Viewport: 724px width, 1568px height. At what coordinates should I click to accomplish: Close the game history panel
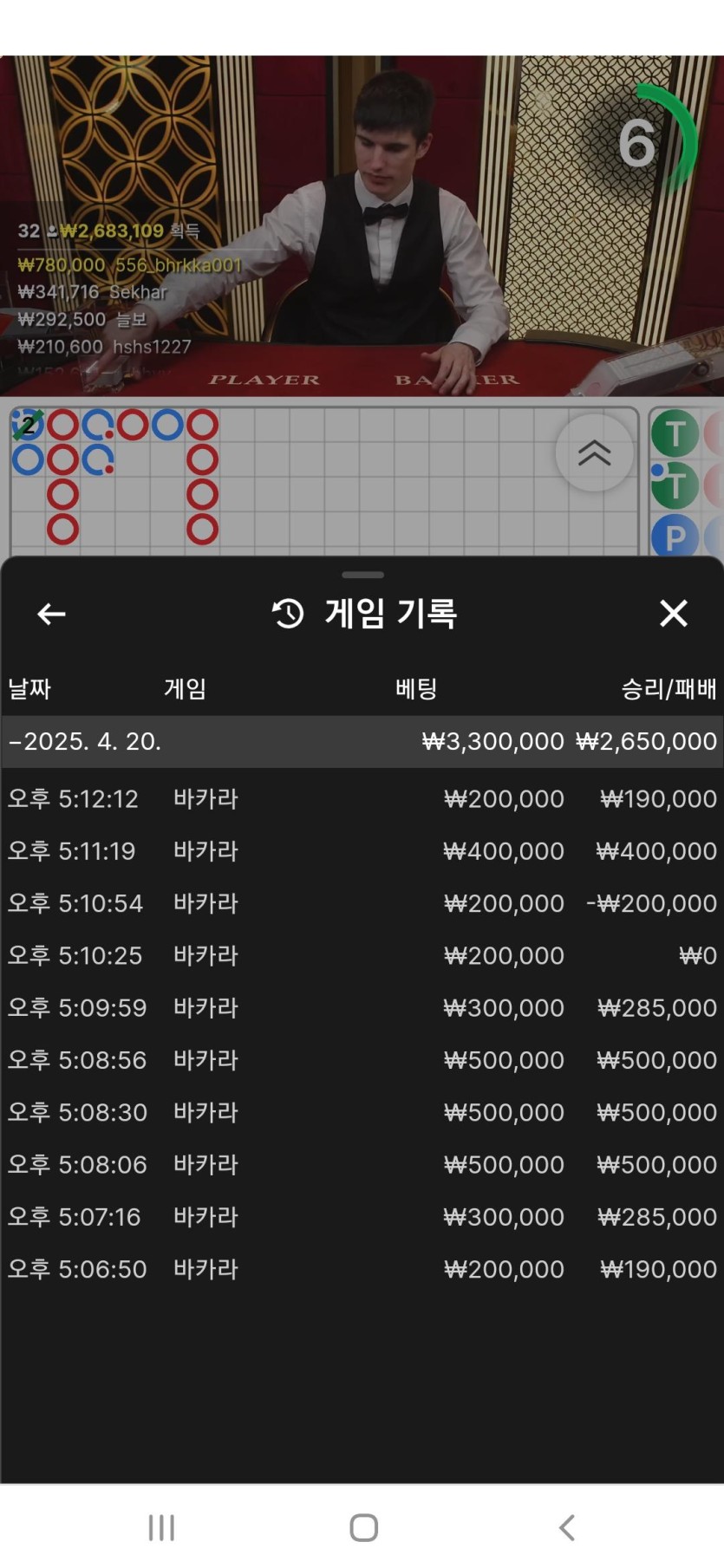tap(673, 614)
